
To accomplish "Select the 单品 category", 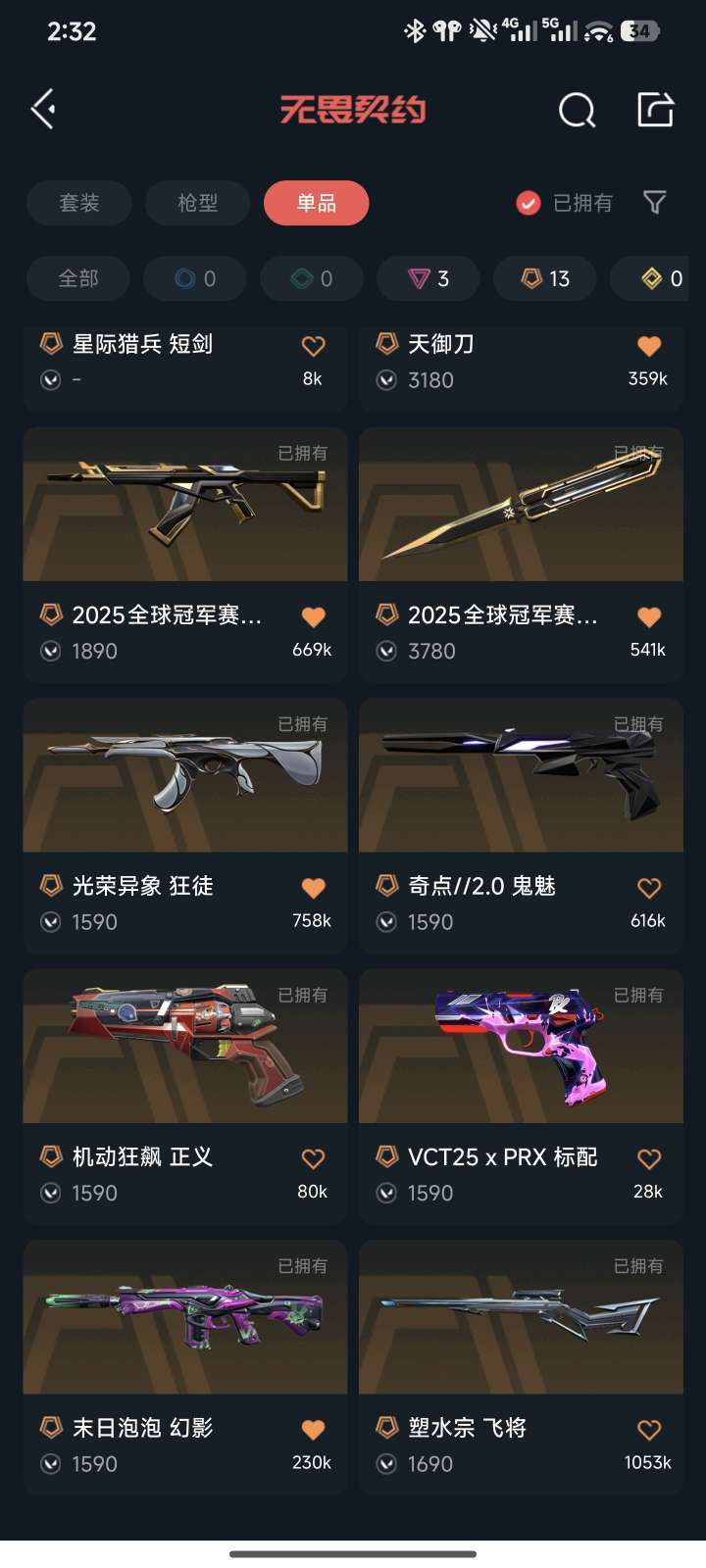I will click(315, 203).
